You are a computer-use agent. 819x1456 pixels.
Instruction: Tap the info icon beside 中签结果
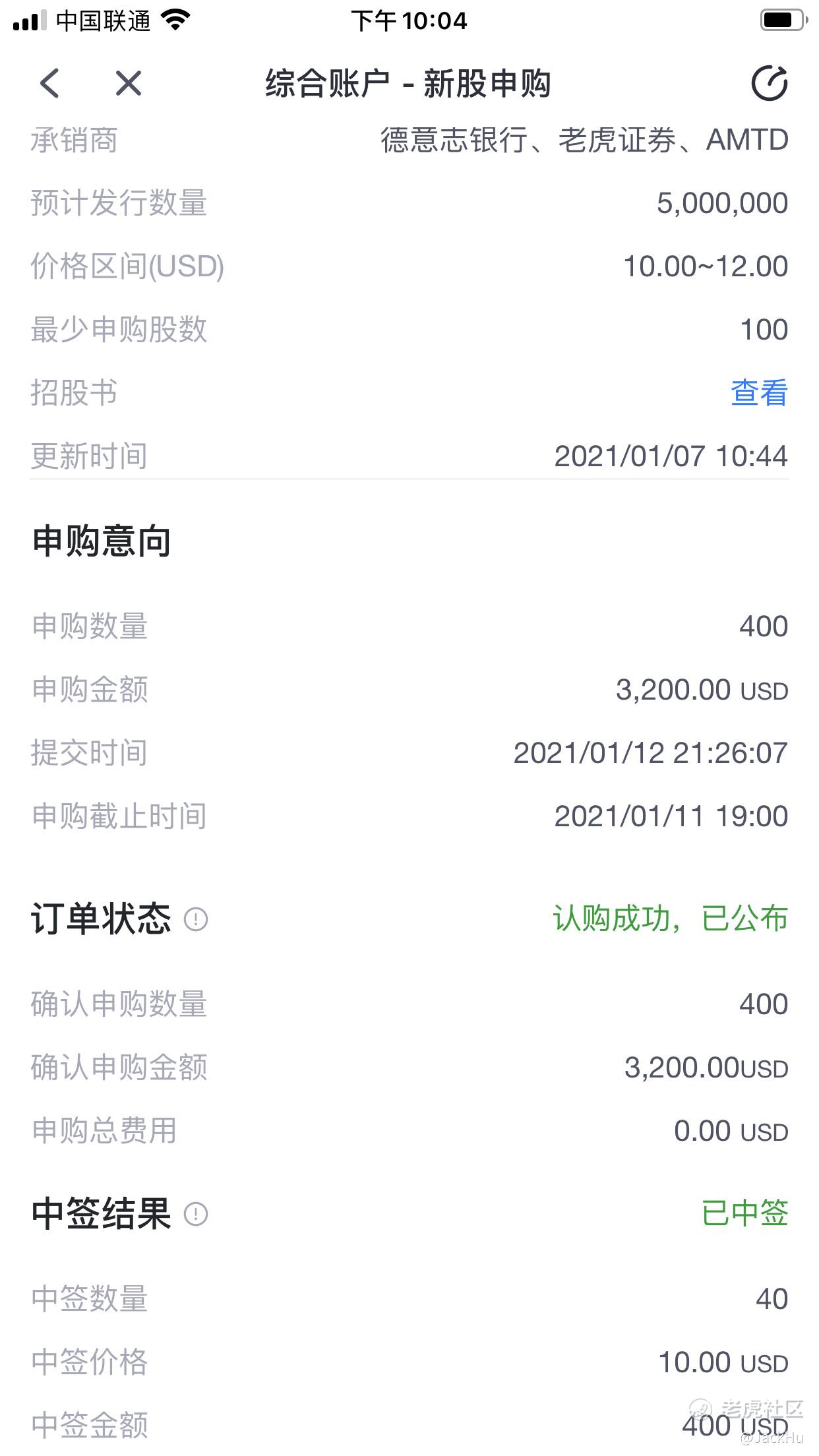[x=196, y=1213]
